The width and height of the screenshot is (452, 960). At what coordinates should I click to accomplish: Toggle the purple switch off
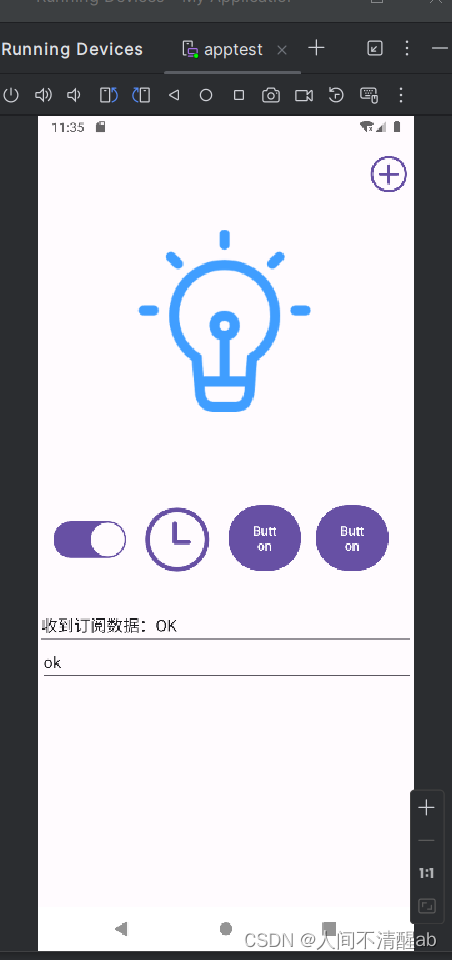pyautogui.click(x=90, y=539)
